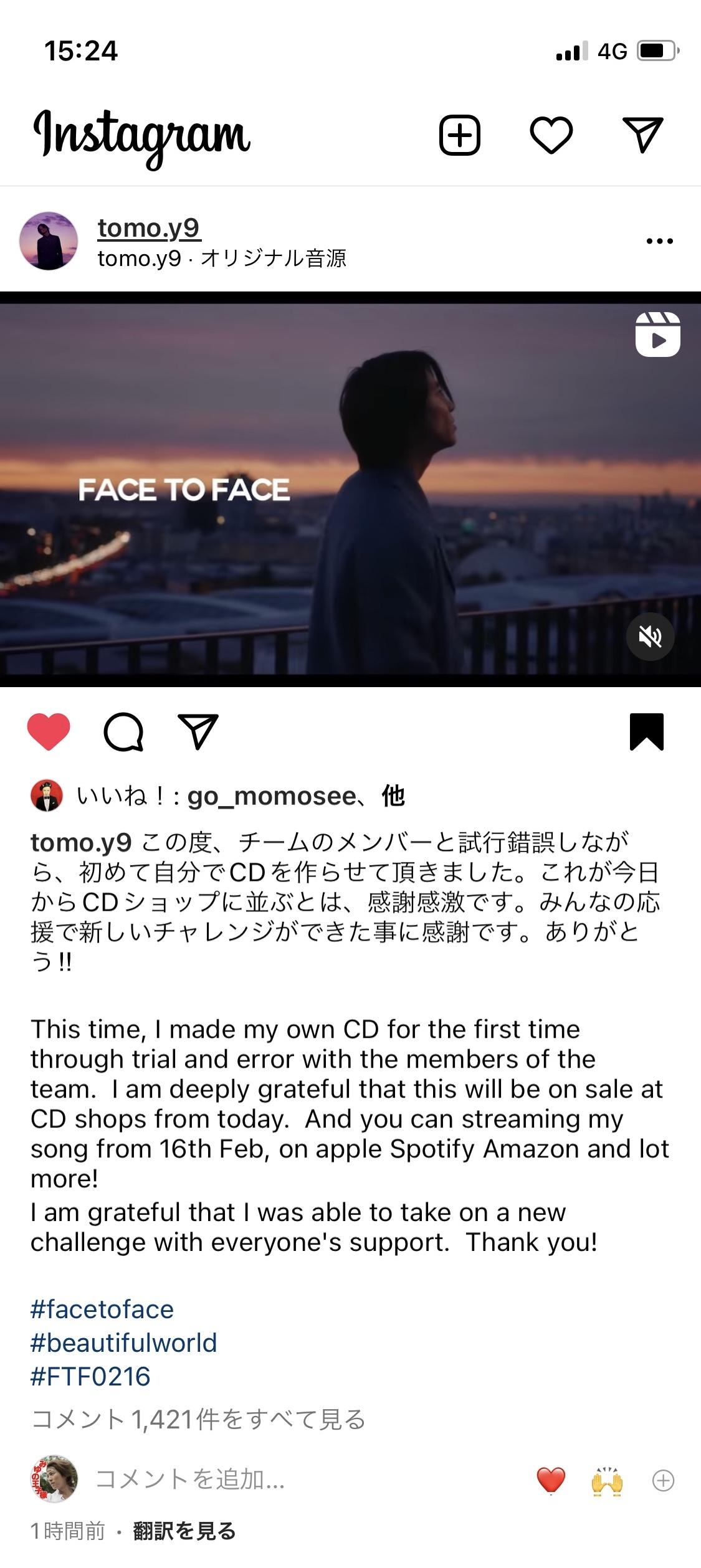Open comments with speech bubble icon
The width and height of the screenshot is (701, 1568).
coord(123,731)
